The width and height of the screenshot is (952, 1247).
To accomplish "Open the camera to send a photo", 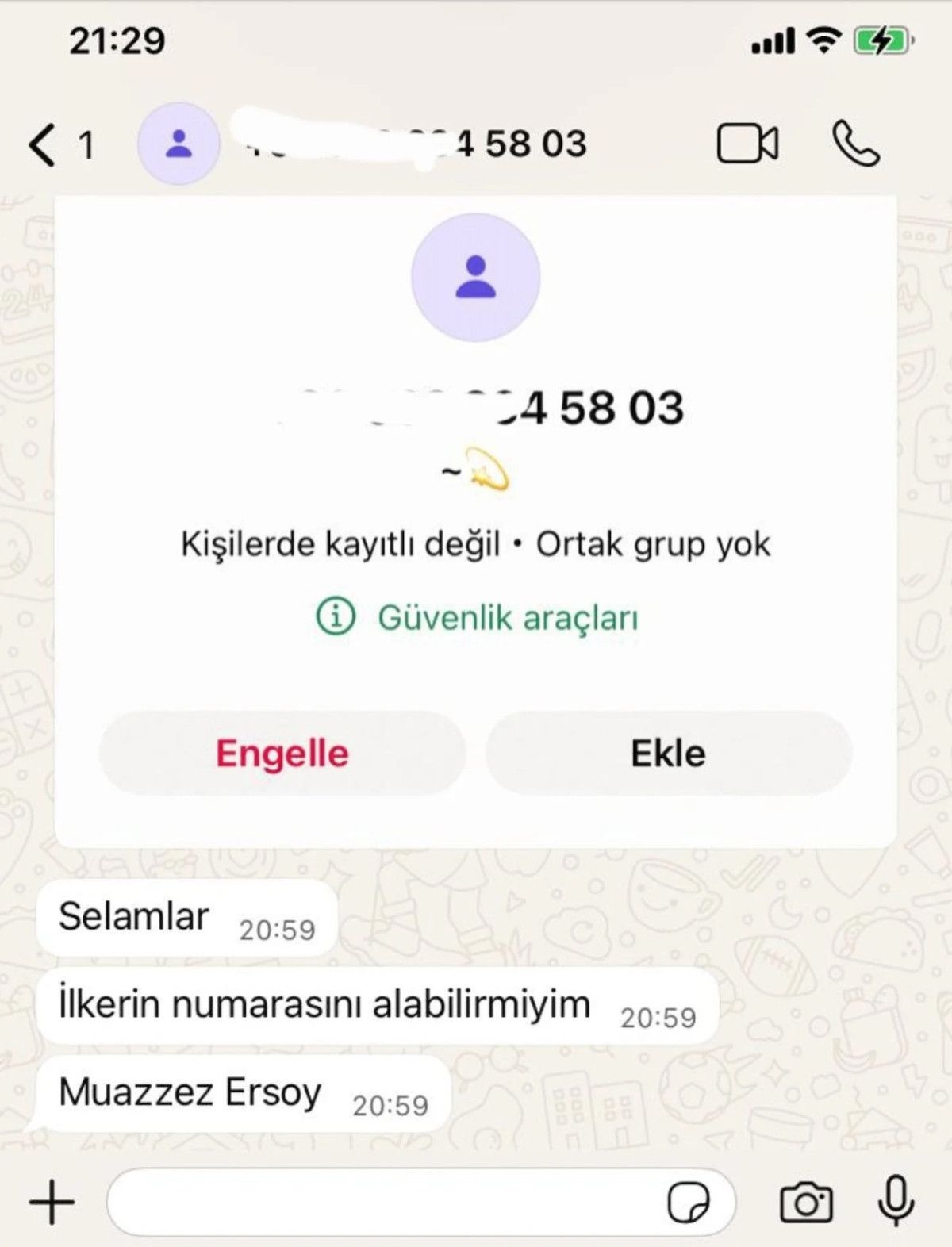I will point(806,1203).
